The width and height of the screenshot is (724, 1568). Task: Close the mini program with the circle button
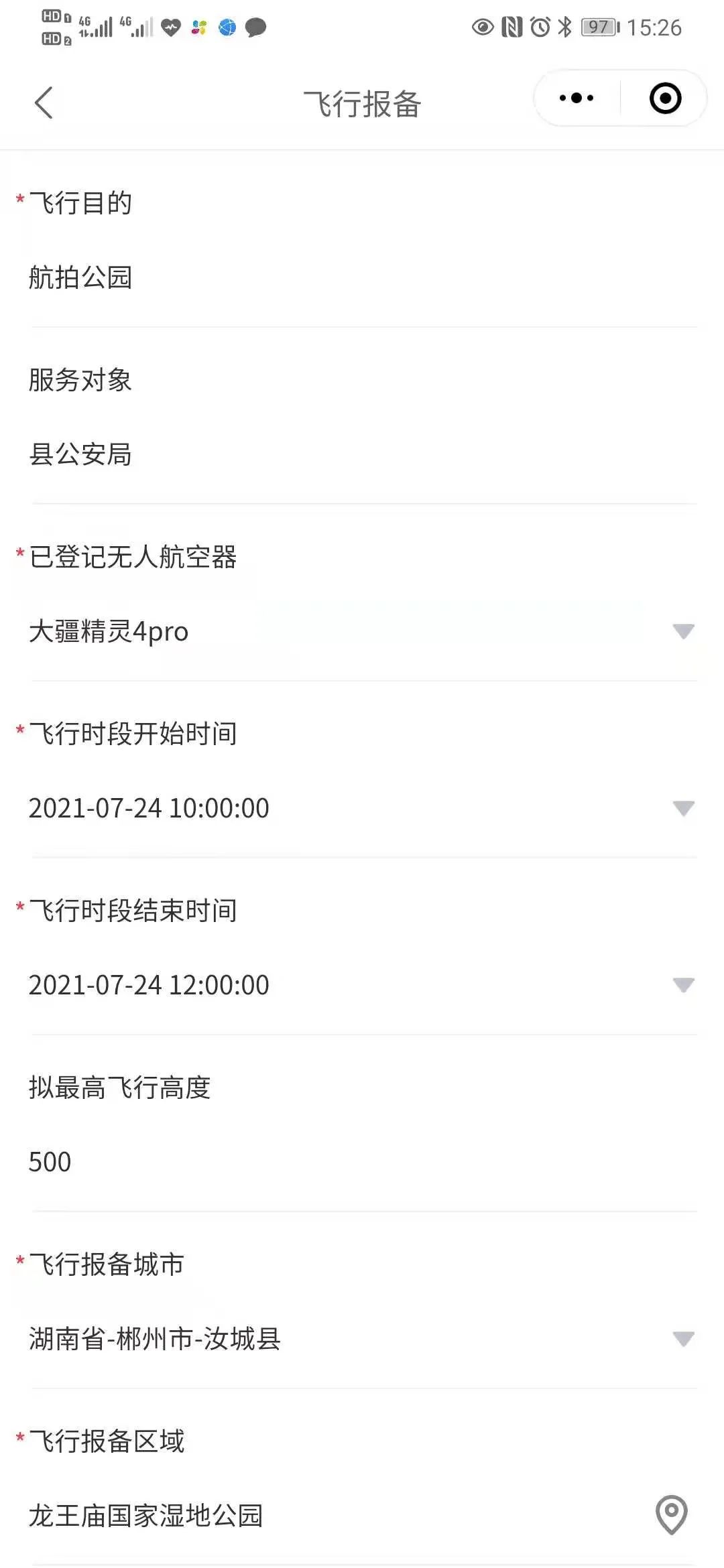pos(665,99)
